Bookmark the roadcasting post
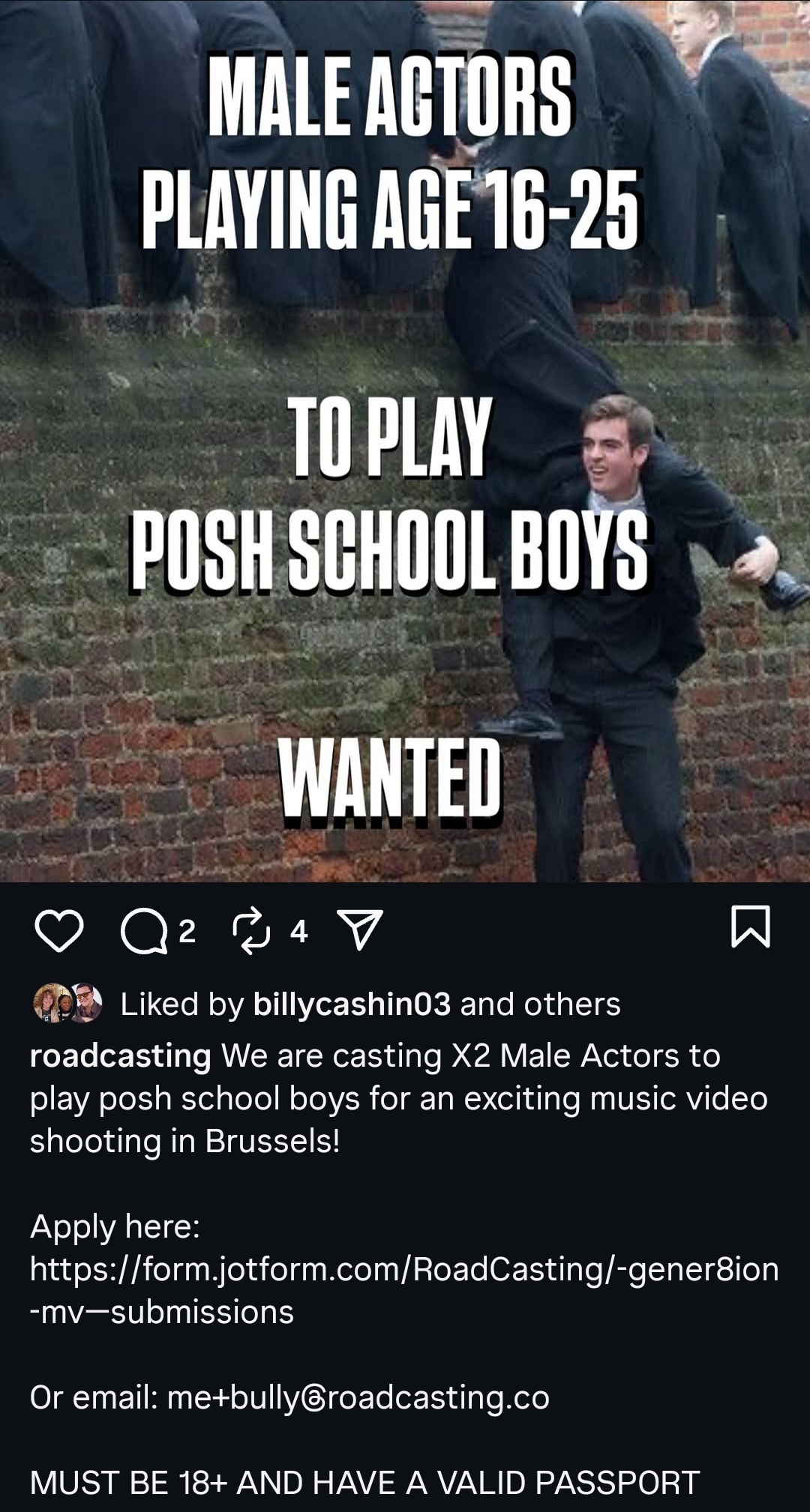This screenshot has height=1512, width=810. (x=750, y=927)
